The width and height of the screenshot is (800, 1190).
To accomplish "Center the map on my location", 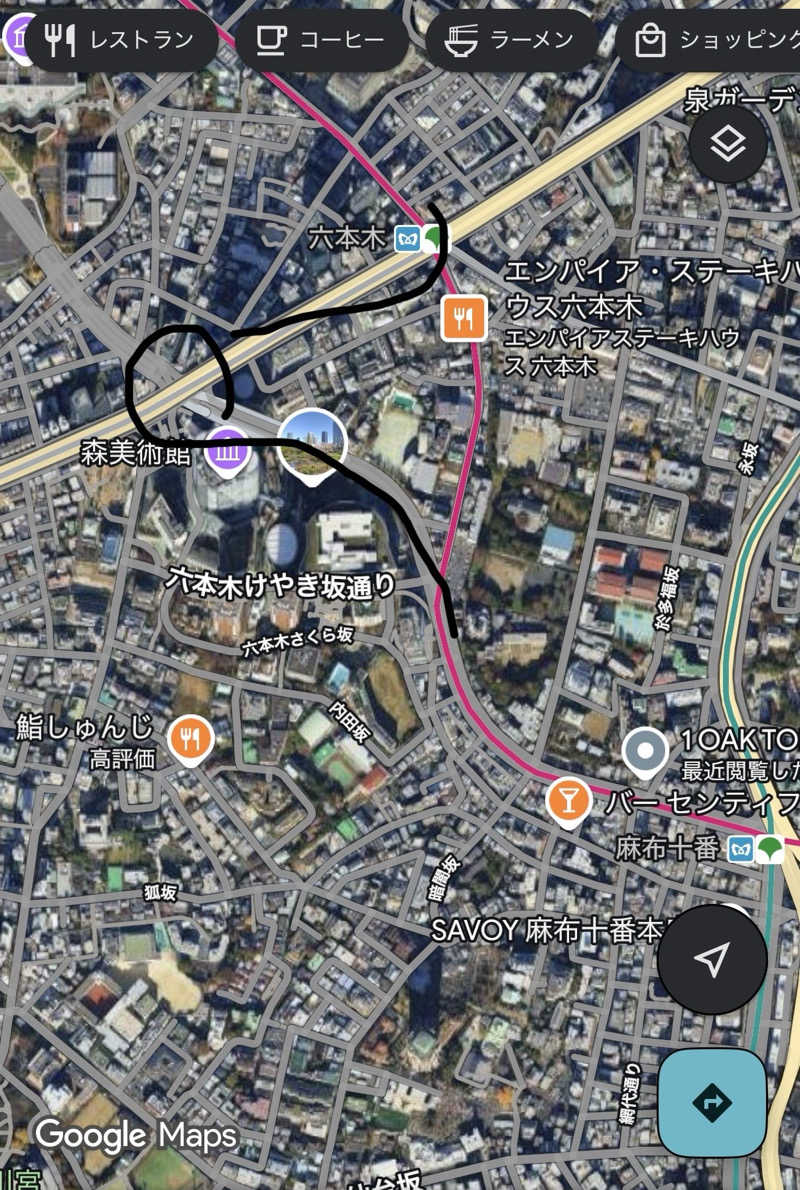I will pyautogui.click(x=711, y=960).
